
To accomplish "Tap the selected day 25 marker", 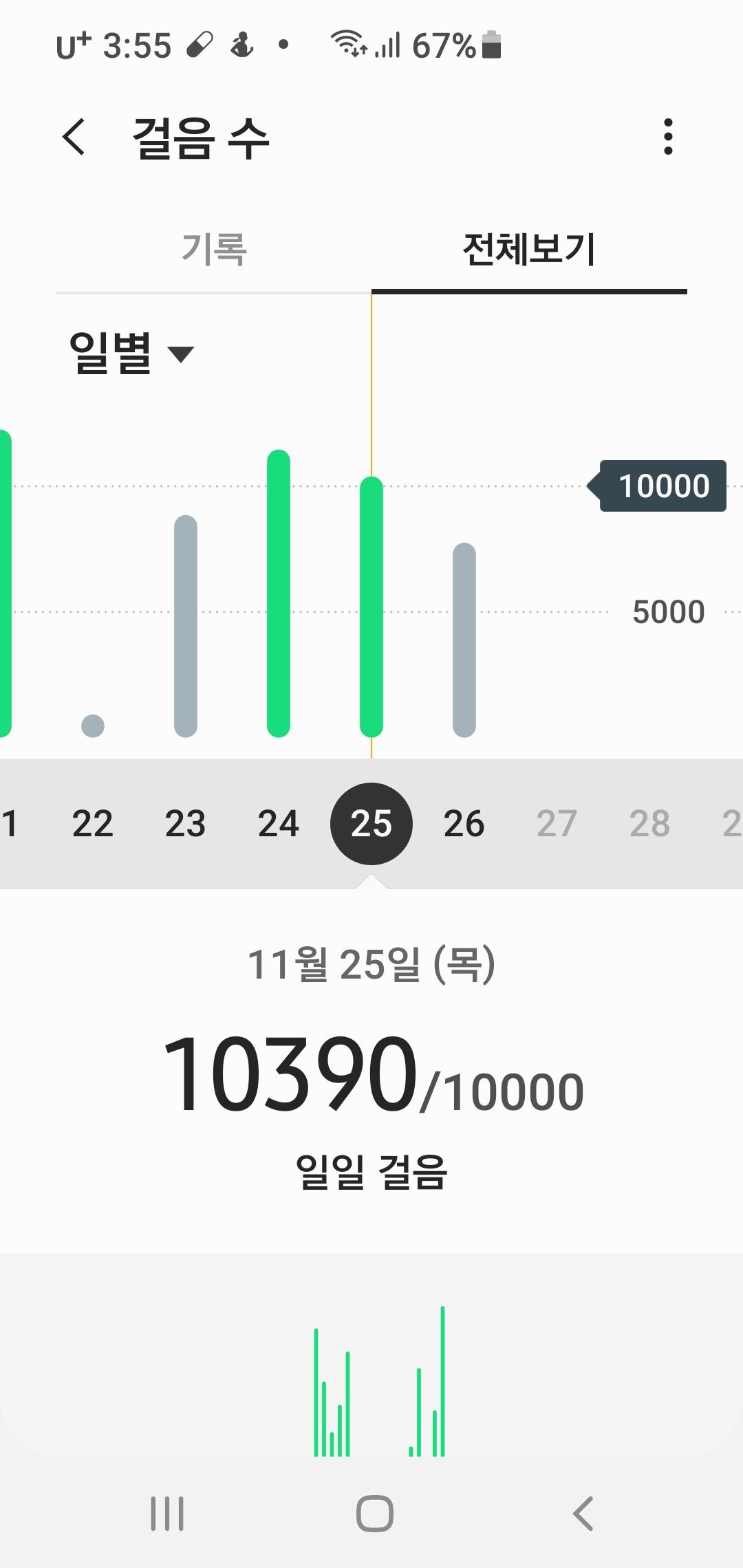I will (x=371, y=823).
